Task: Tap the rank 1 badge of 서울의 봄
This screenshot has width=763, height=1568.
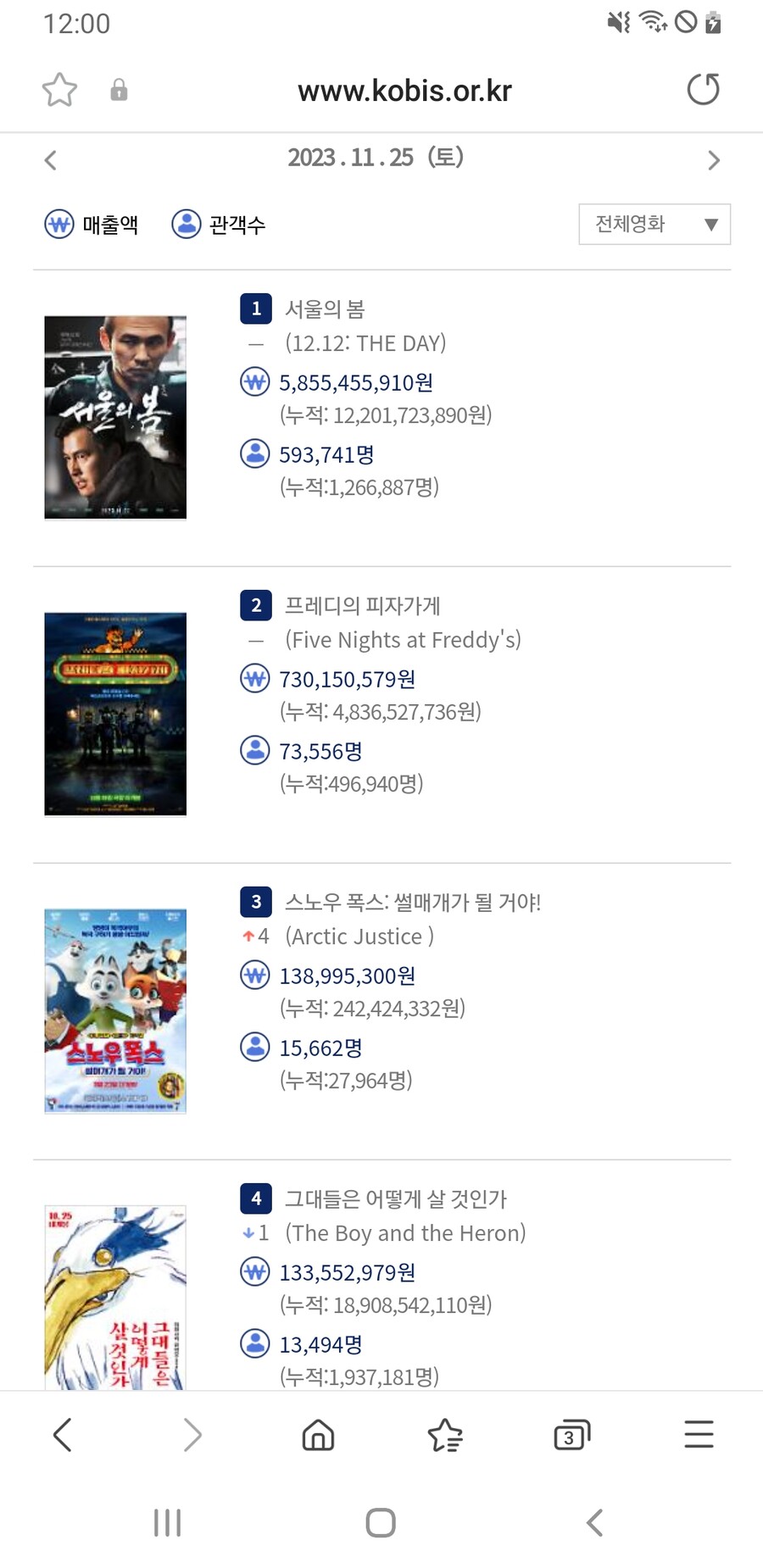Action: pyautogui.click(x=255, y=309)
